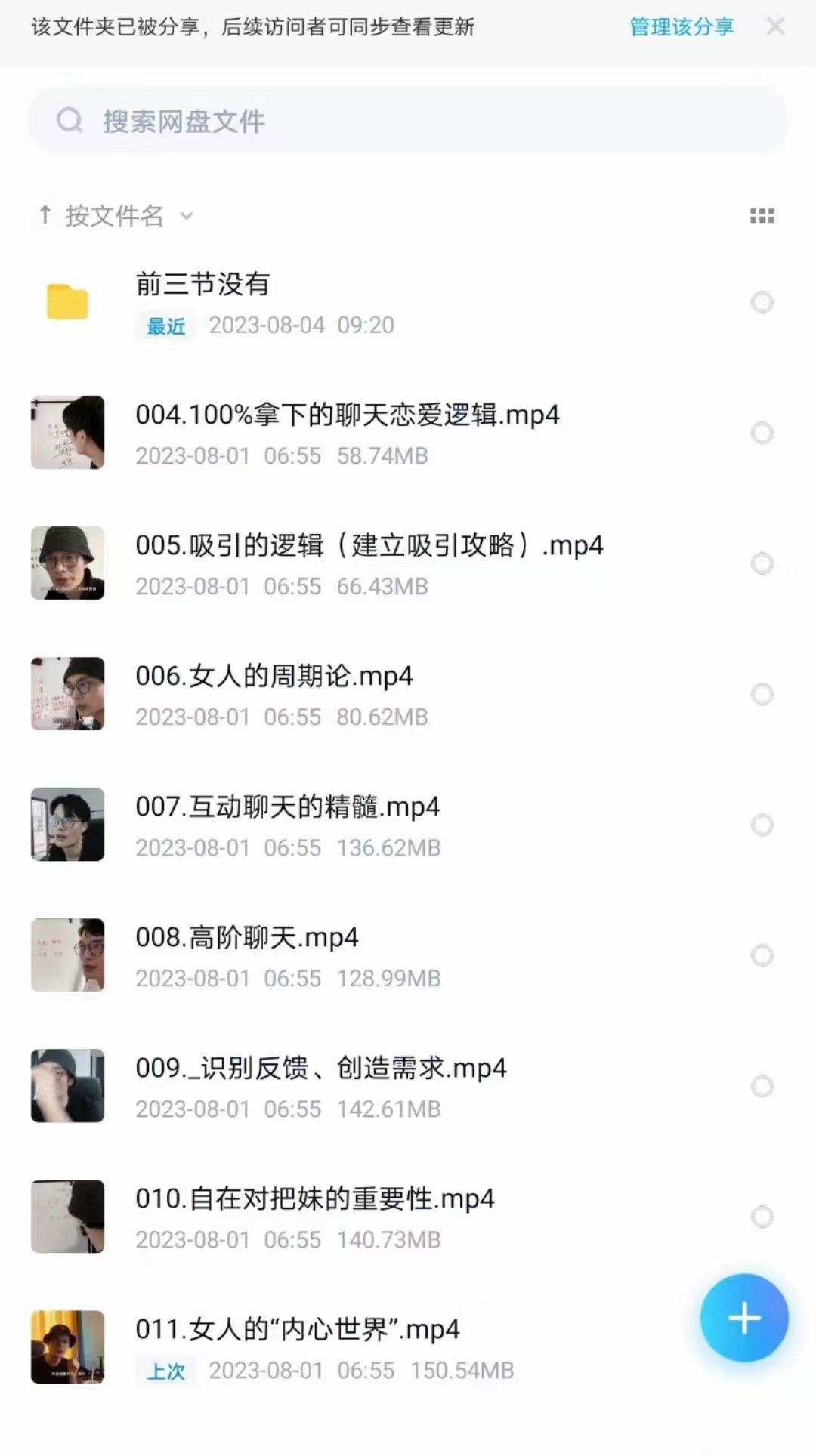This screenshot has width=816, height=1456.
Task: Open 管理该分享 link
Action: (682, 27)
